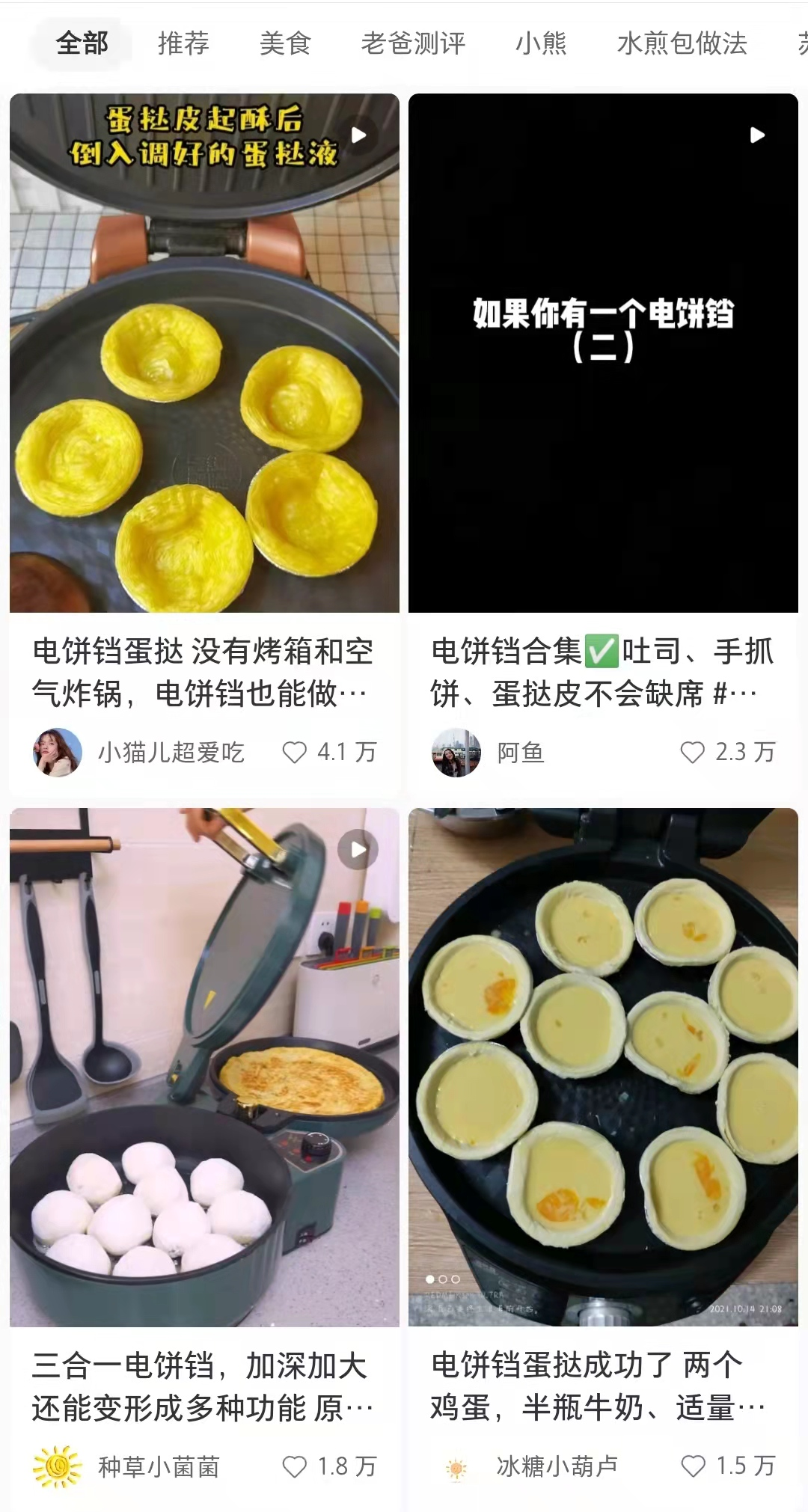Viewport: 808px width, 1512px height.
Task: Visit 阿鱼's profile avatar
Action: point(456,752)
